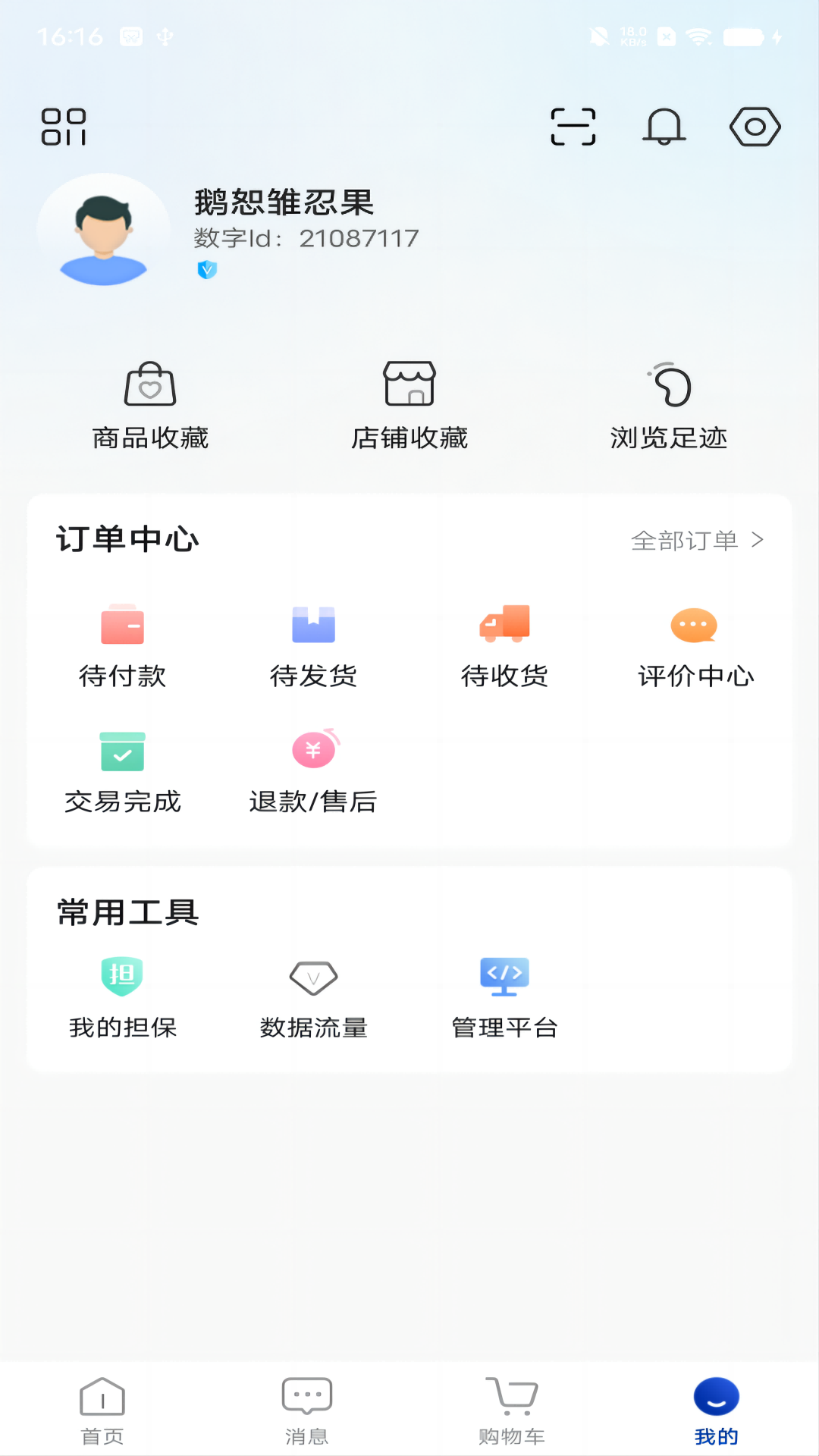Open 店铺收藏 shop favorites
Screen dimensions: 819x1456
(409, 402)
